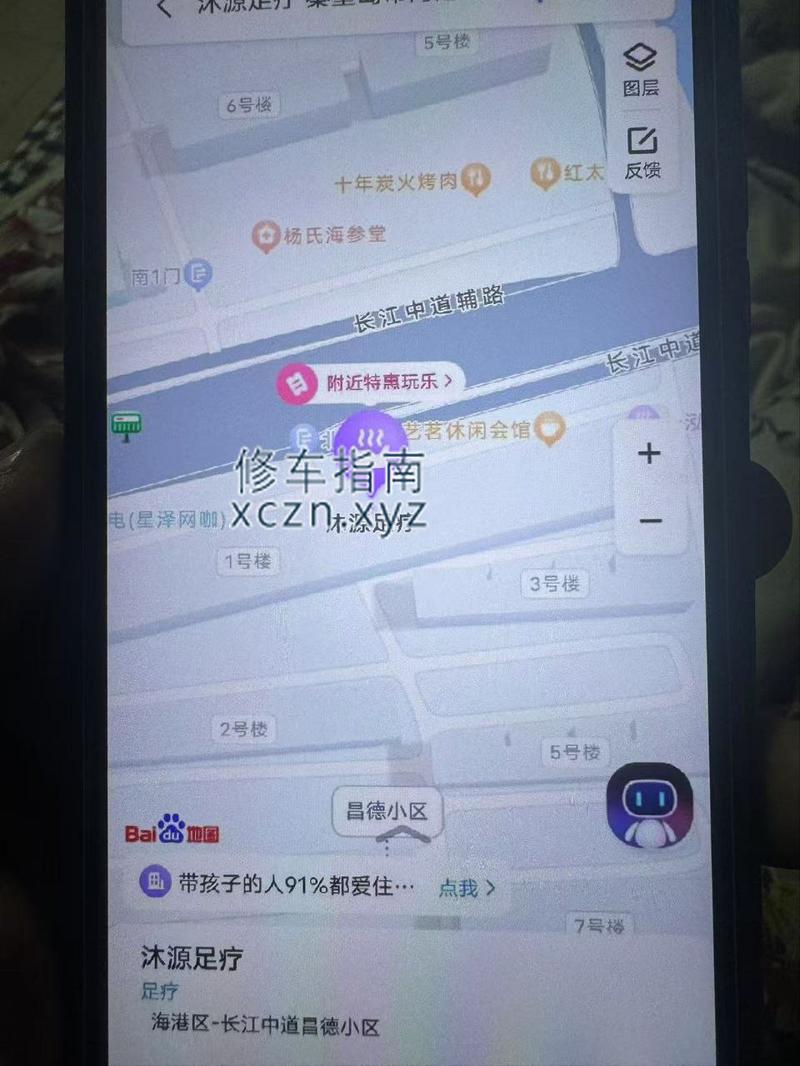The height and width of the screenshot is (1066, 800).
Task: Select the 十年炭火烤肉 restaurant marker
Action: (x=478, y=180)
